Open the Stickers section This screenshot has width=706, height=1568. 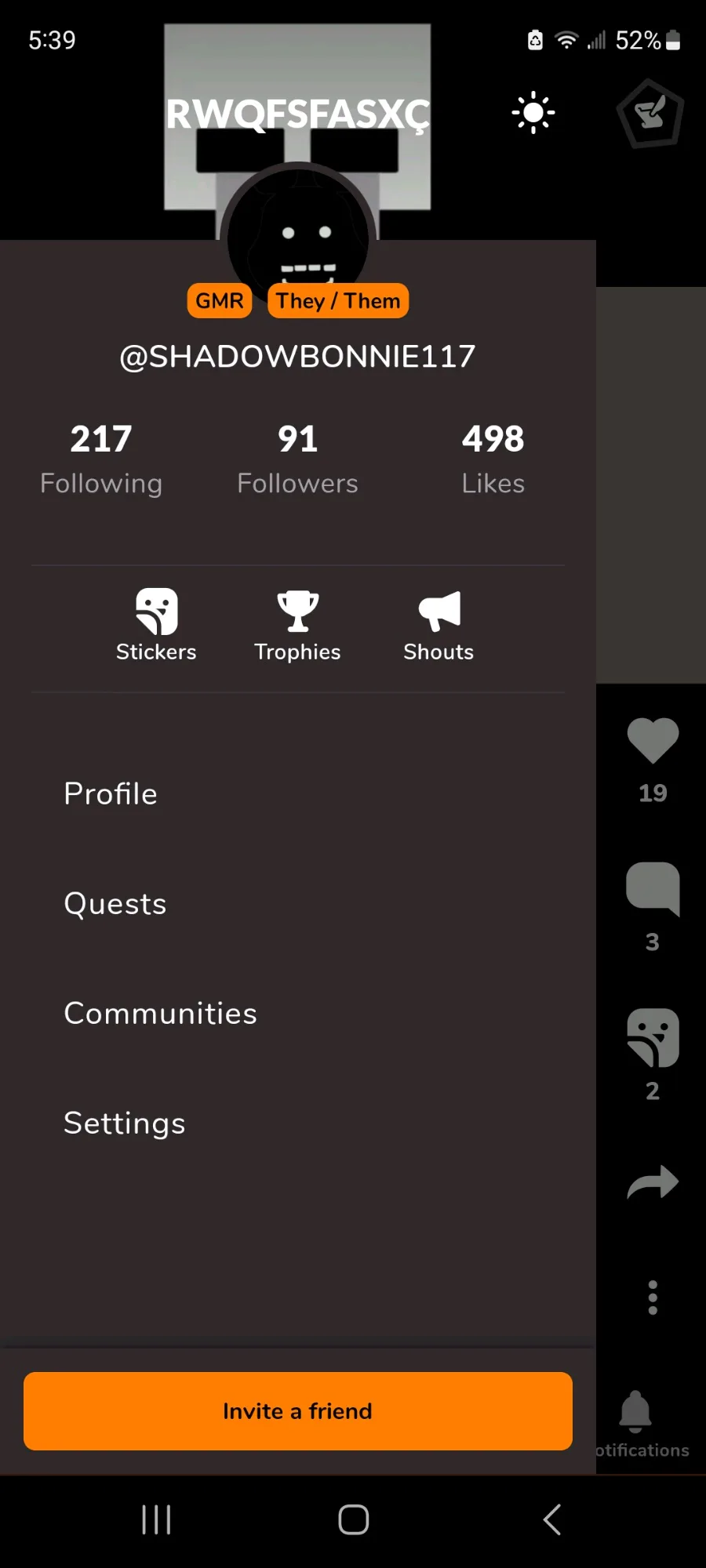point(156,624)
